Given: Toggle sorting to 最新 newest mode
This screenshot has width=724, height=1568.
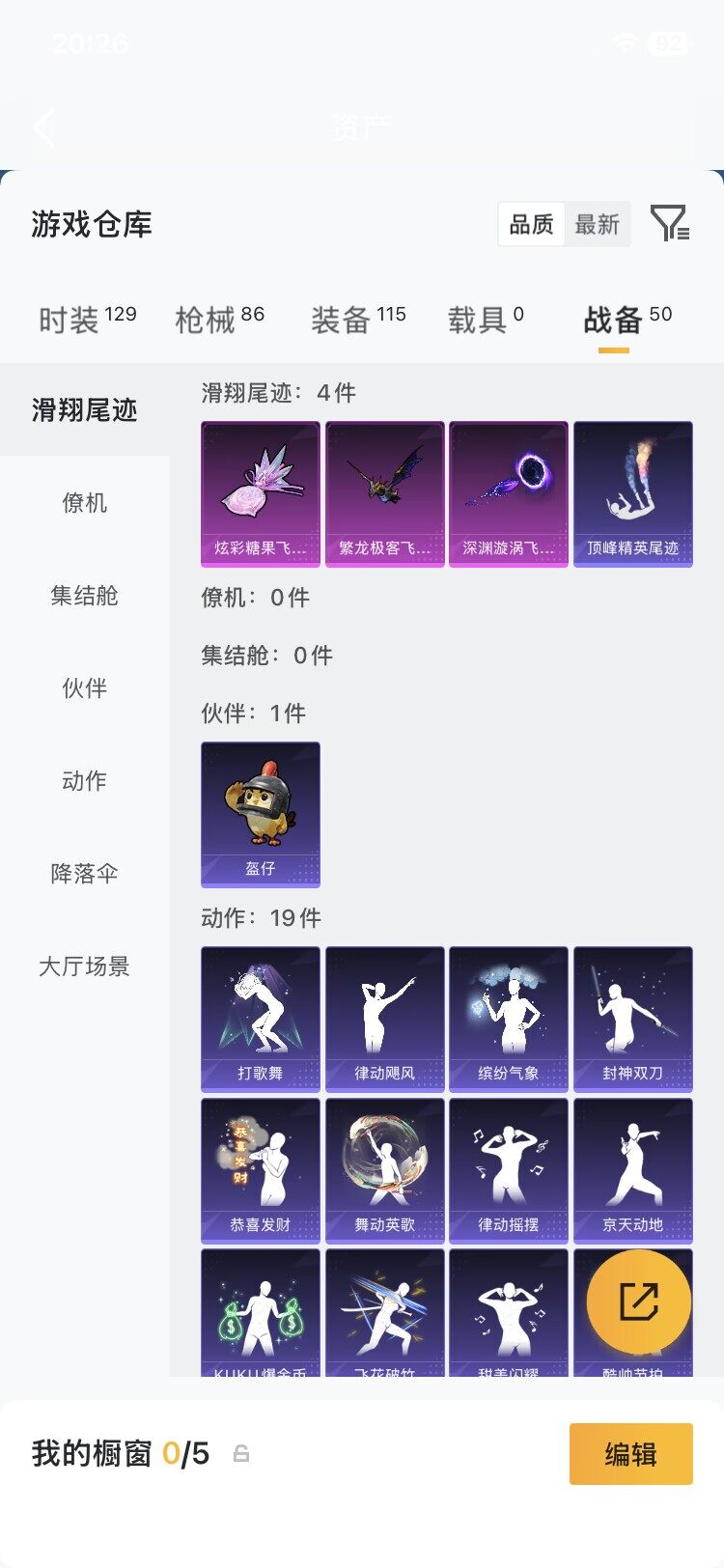Looking at the screenshot, I should point(598,223).
